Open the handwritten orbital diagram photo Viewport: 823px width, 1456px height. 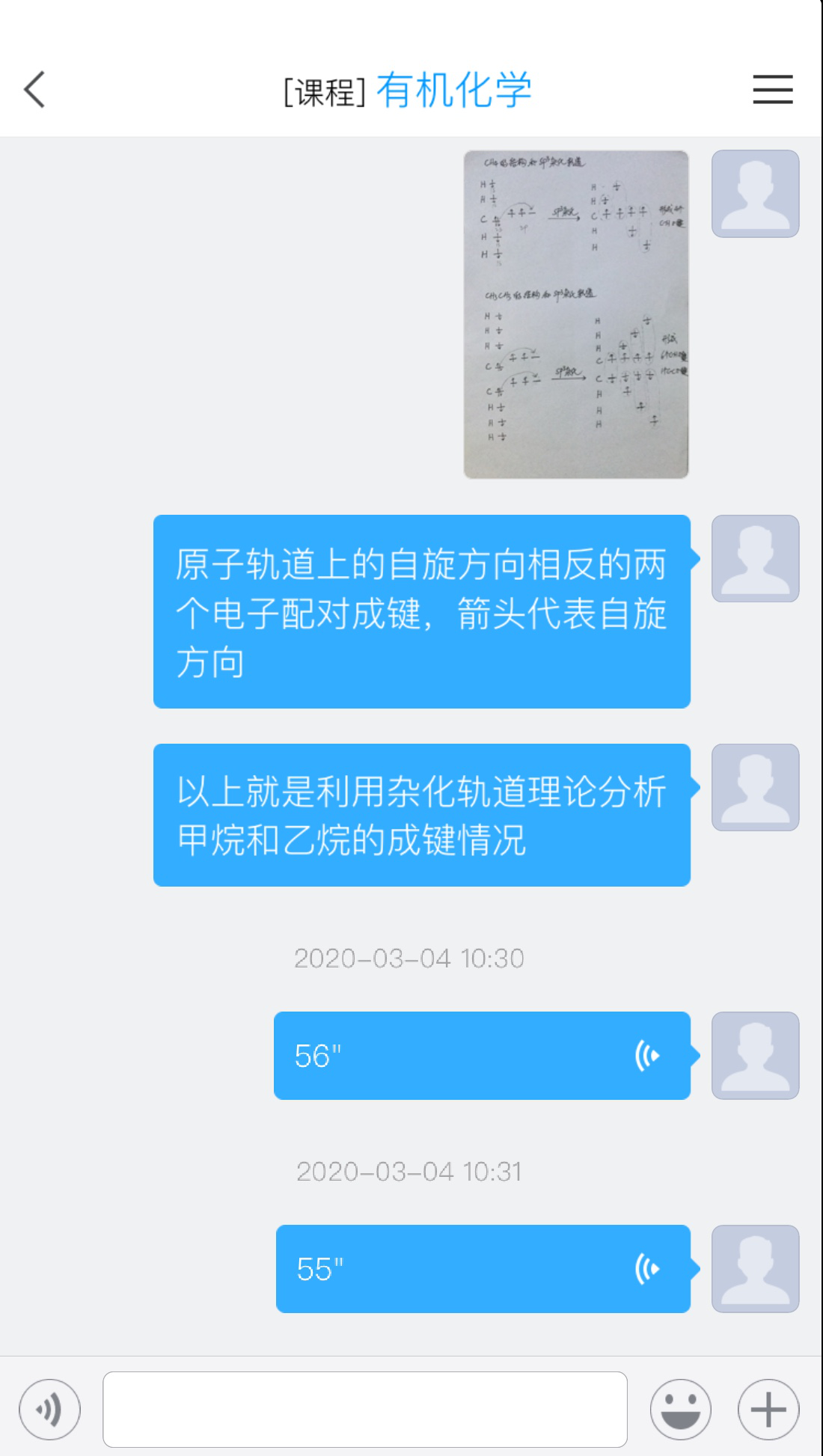[x=575, y=314]
